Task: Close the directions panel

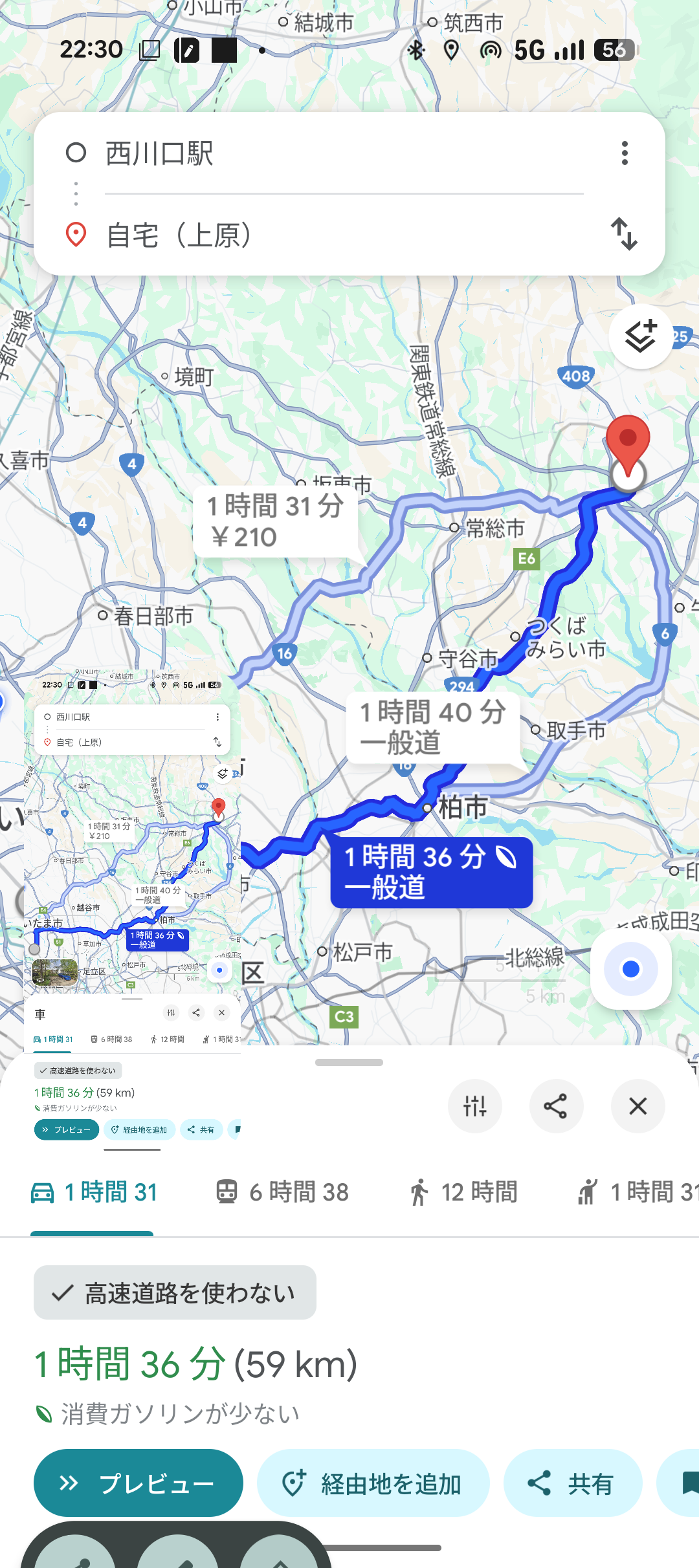Action: pos(638,1106)
